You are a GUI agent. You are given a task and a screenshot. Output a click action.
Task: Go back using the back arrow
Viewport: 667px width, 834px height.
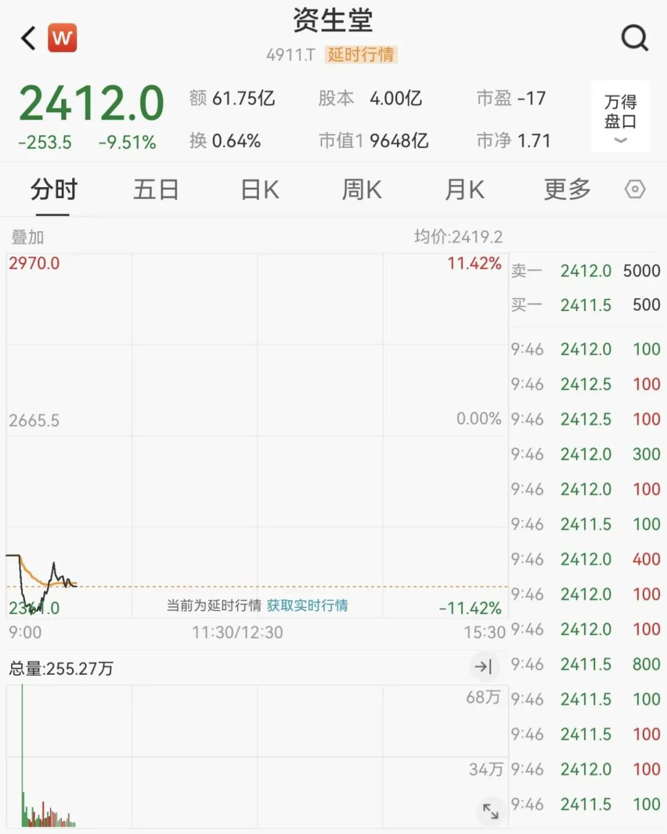[28, 38]
